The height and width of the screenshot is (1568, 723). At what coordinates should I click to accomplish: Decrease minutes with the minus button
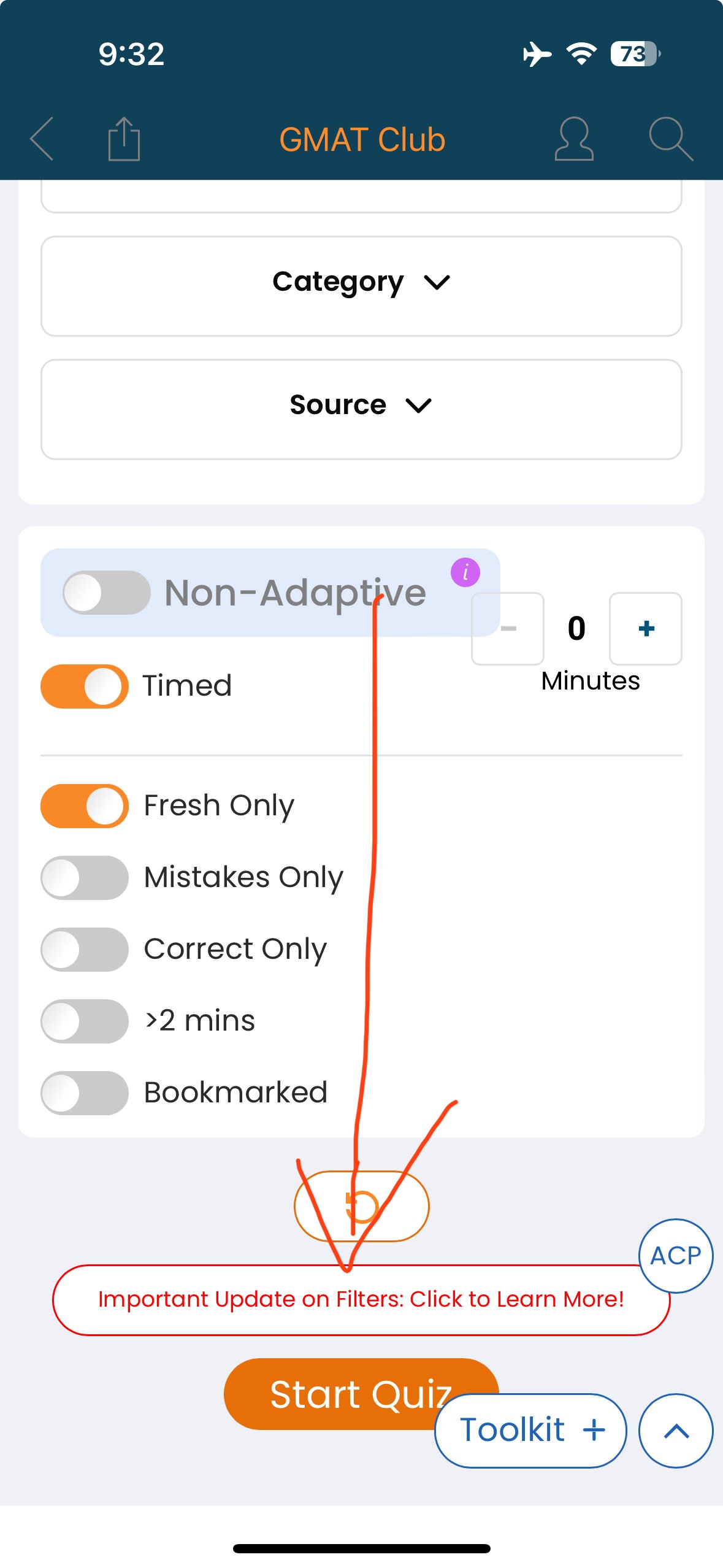pyautogui.click(x=508, y=628)
